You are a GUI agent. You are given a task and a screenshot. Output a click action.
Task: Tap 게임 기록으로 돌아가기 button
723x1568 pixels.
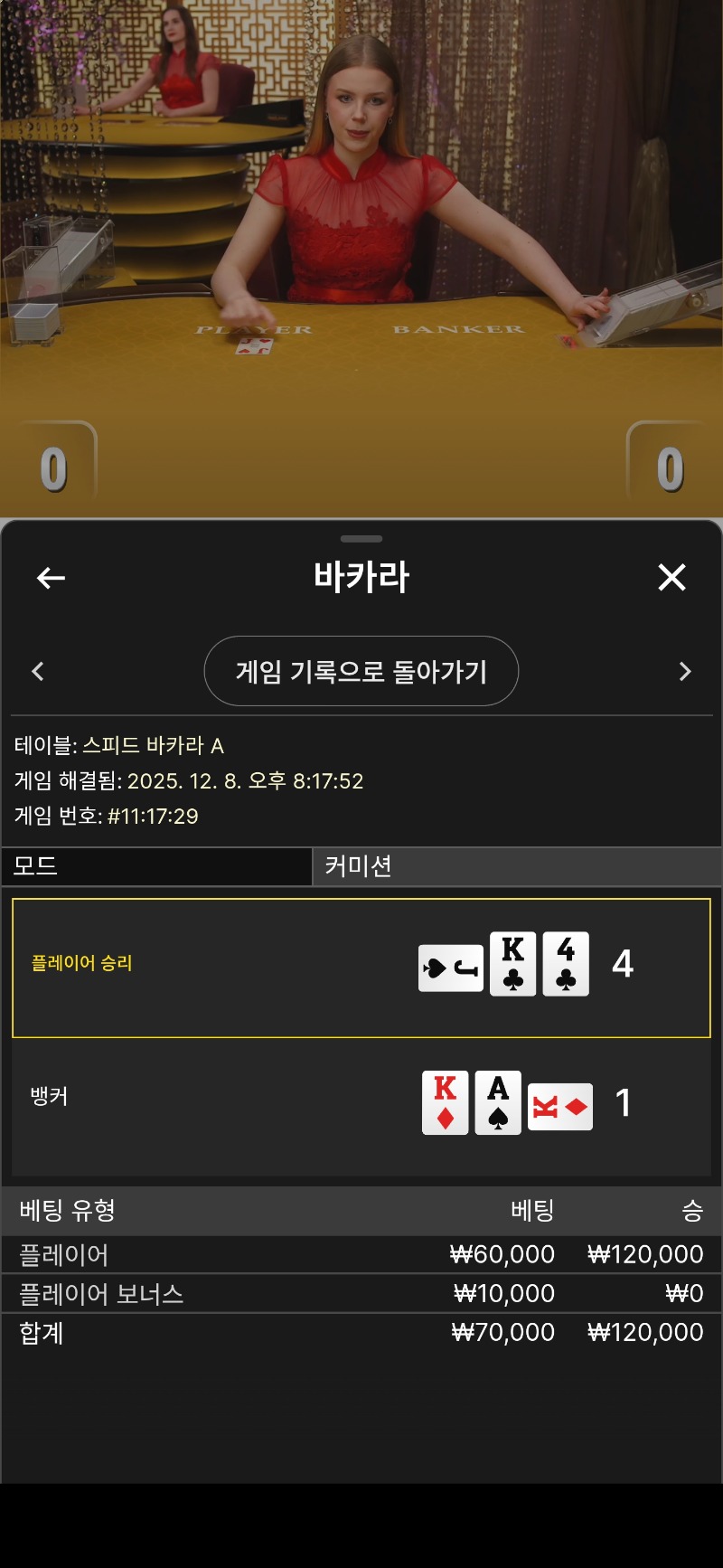(x=361, y=671)
